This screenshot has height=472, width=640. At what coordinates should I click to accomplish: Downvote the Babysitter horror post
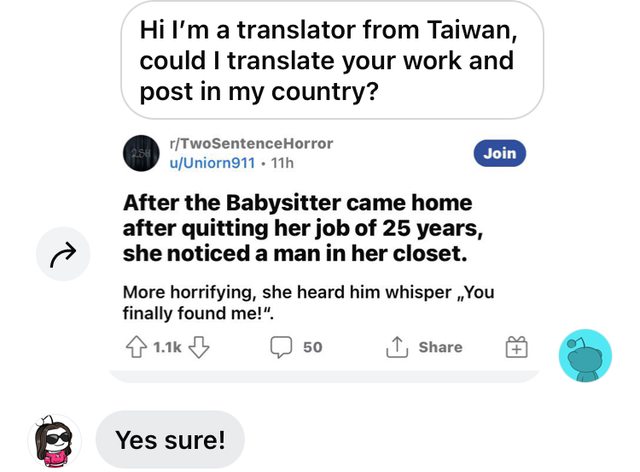coord(198,347)
